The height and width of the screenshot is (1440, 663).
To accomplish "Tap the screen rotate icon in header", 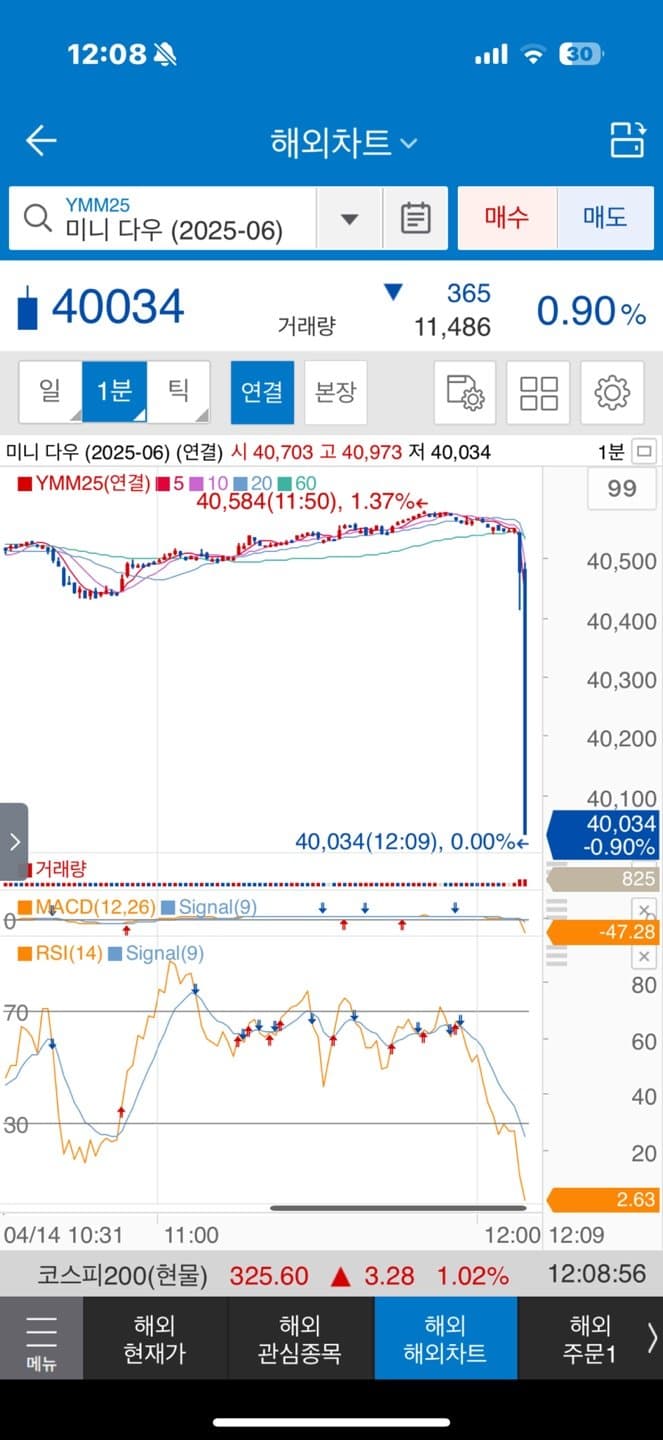I will 627,141.
